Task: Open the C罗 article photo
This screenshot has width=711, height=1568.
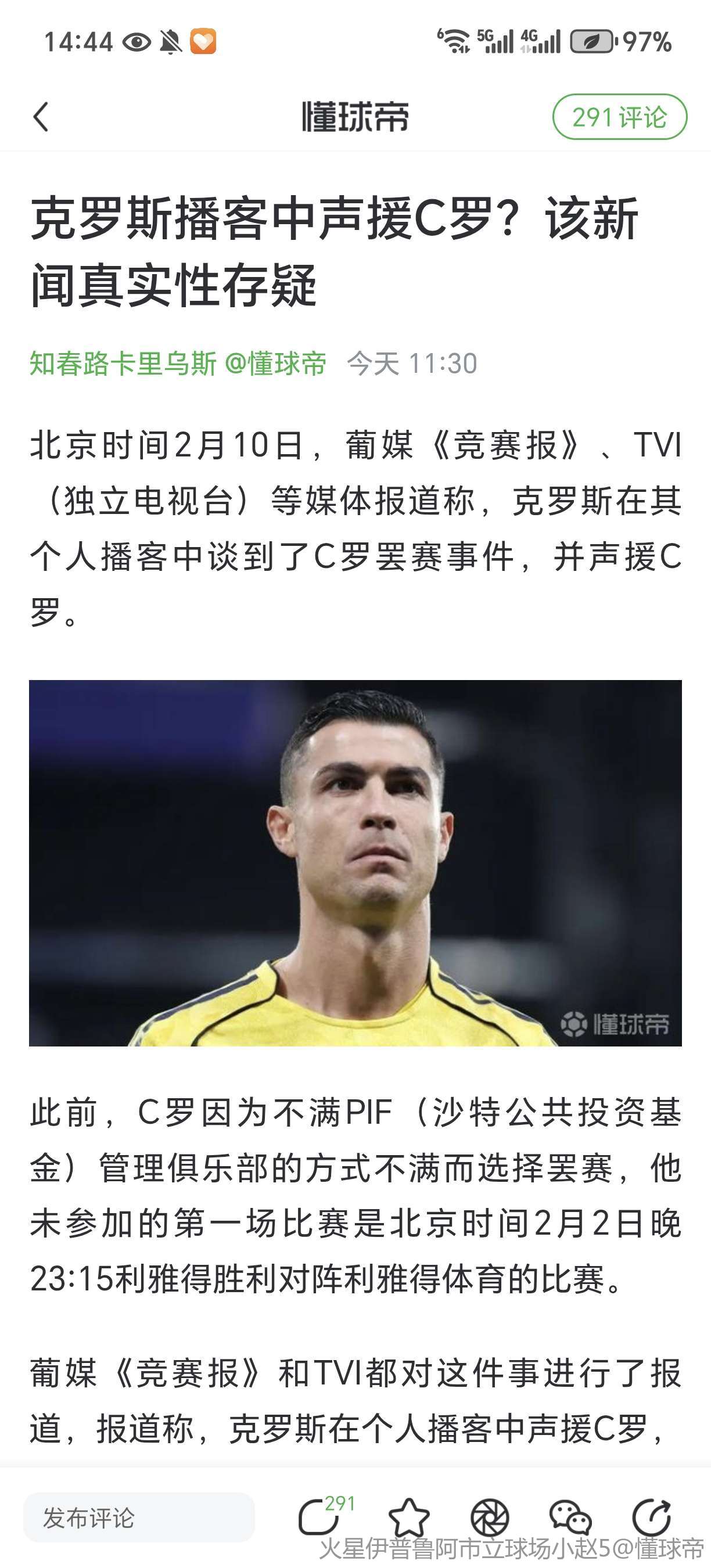Action: [355, 863]
